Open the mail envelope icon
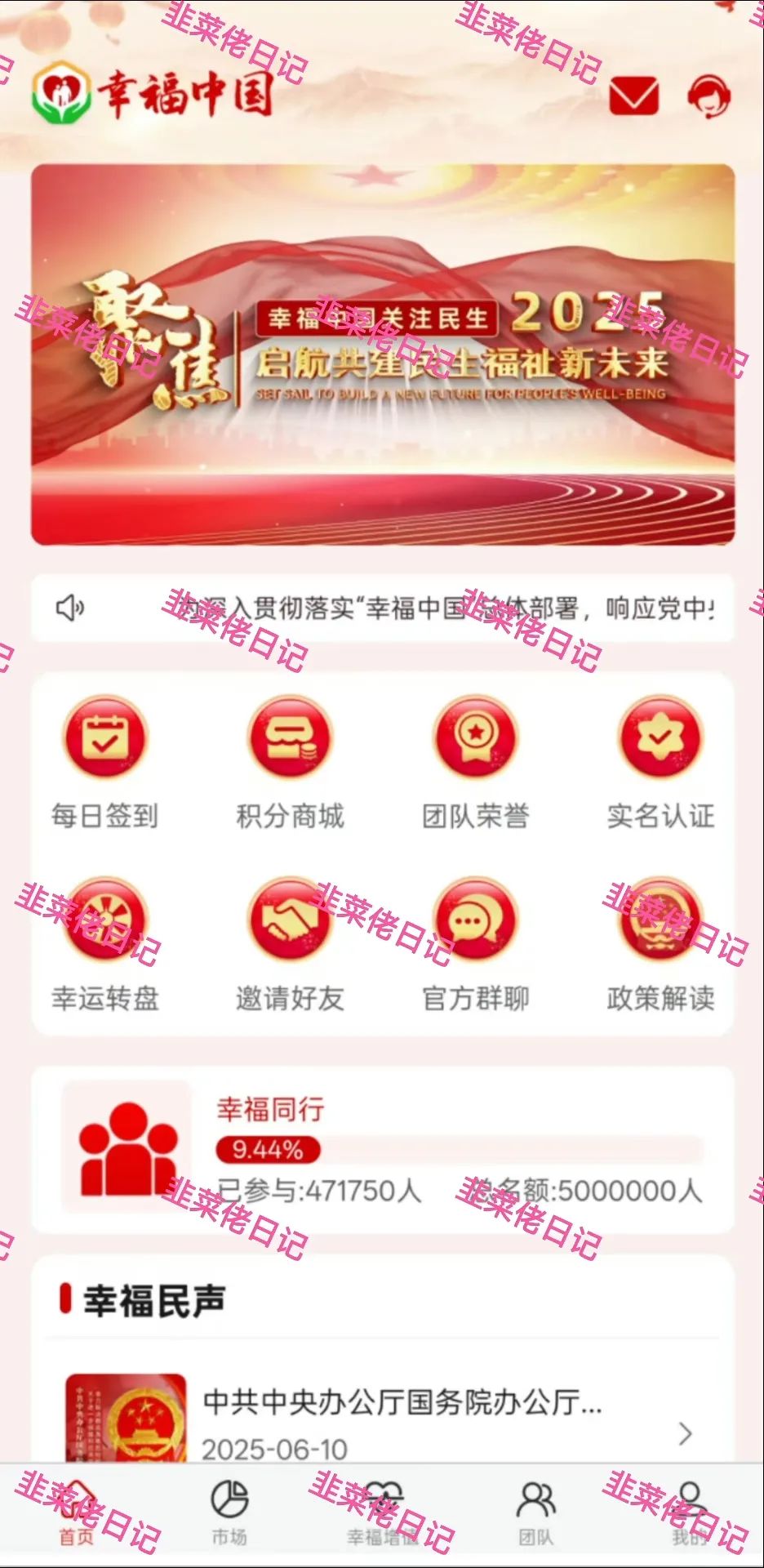The width and height of the screenshot is (764, 1568). [x=634, y=96]
